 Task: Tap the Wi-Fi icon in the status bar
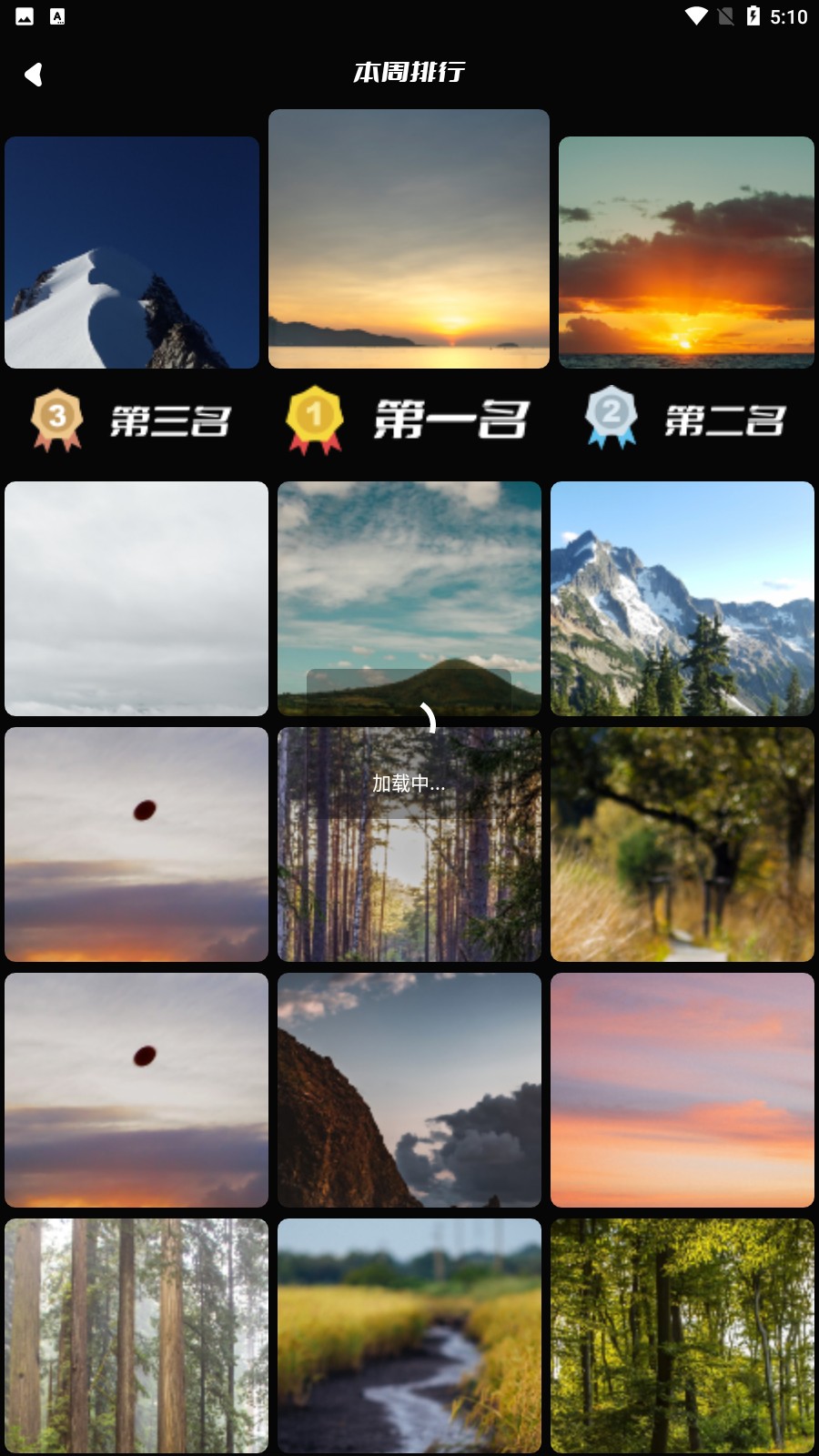695,14
